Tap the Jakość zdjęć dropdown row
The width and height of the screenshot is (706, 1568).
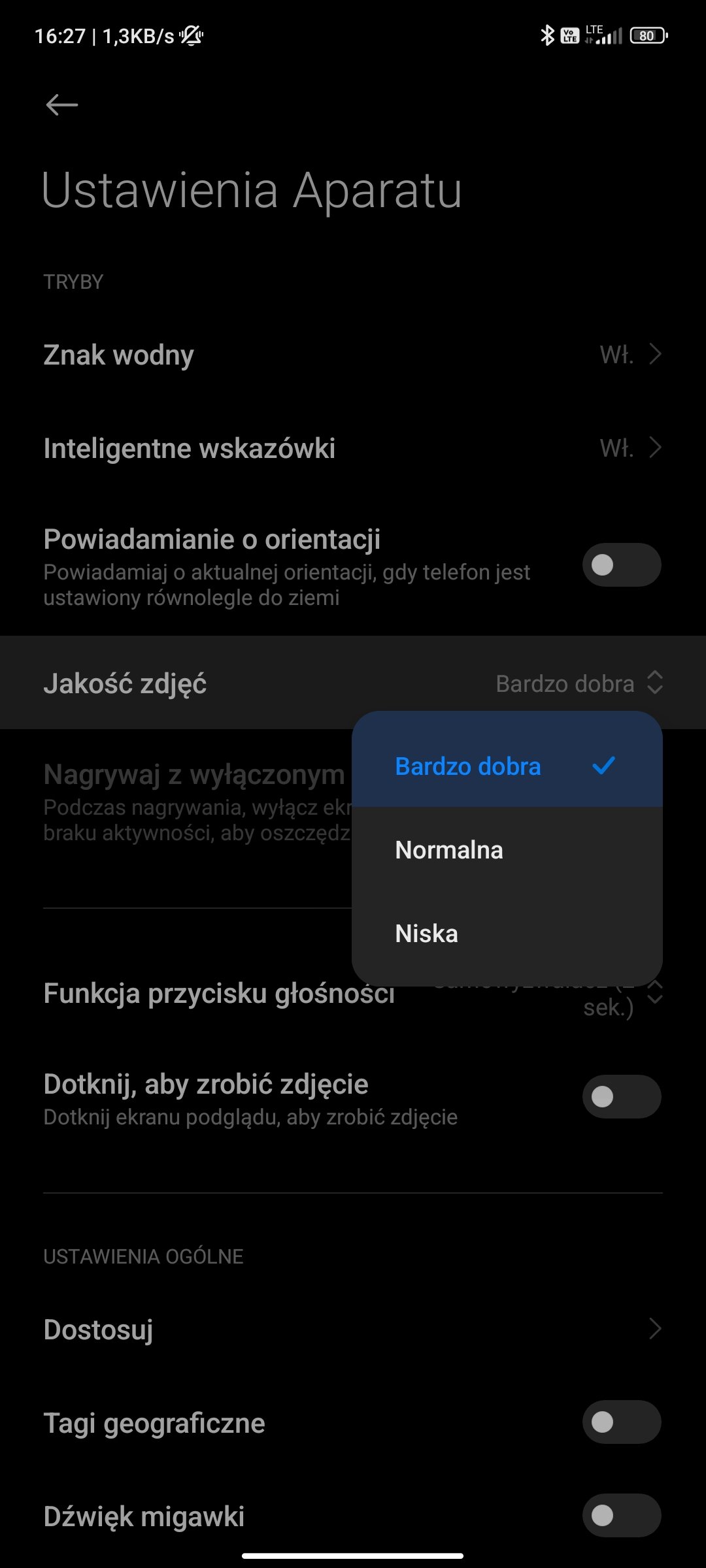click(353, 683)
